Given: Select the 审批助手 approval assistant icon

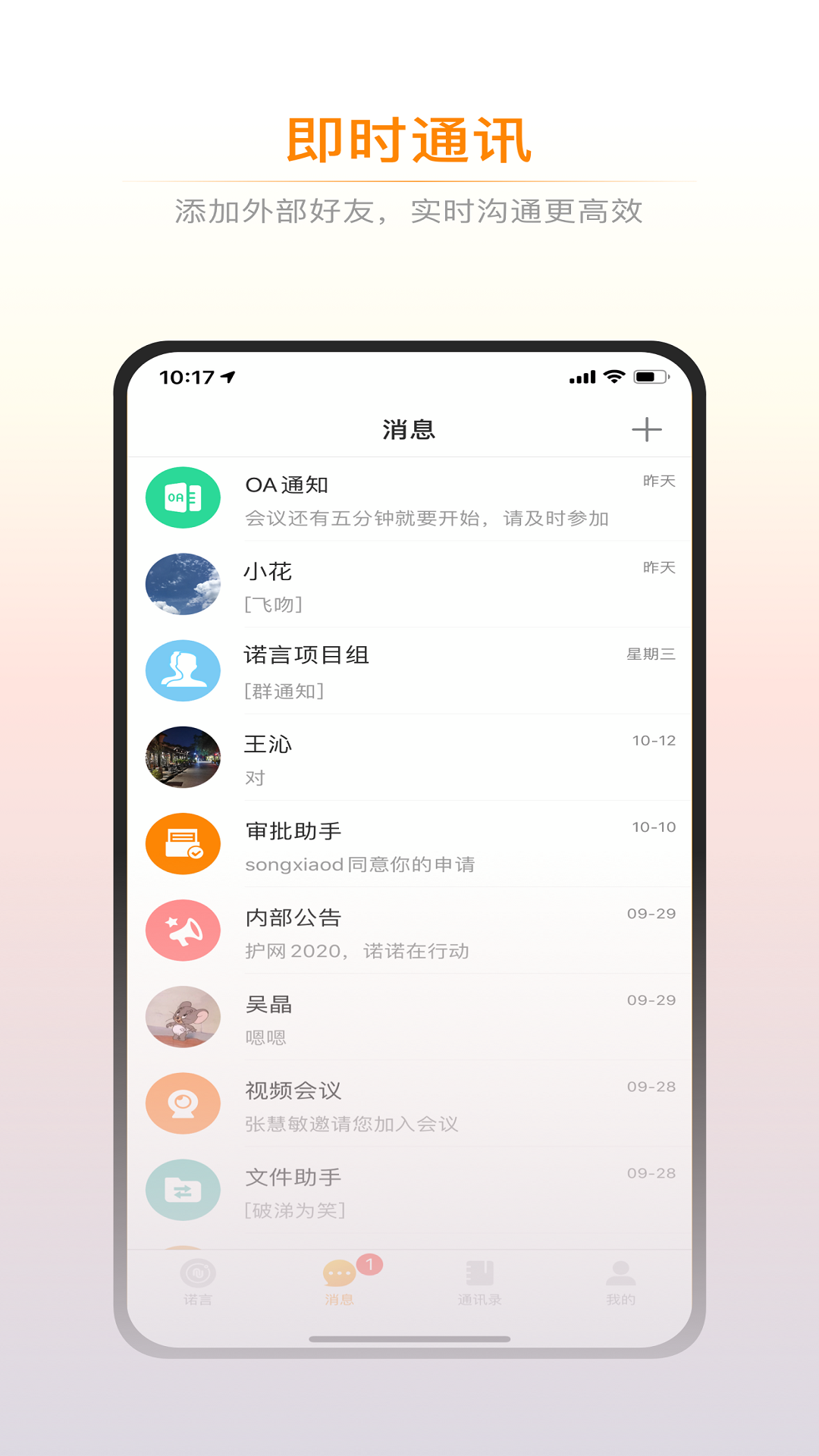Looking at the screenshot, I should [x=183, y=843].
